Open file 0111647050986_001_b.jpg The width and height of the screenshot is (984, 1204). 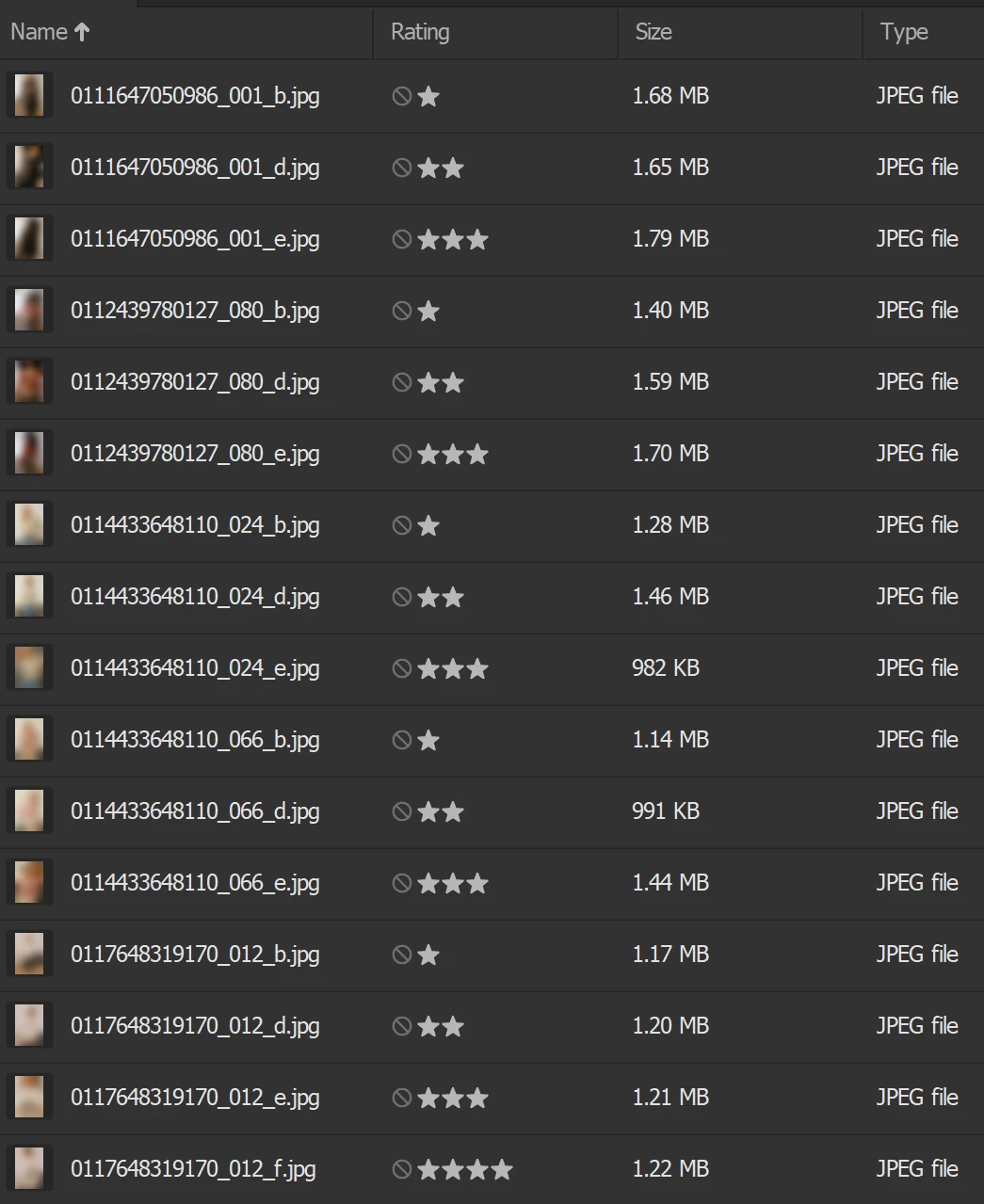[x=195, y=96]
